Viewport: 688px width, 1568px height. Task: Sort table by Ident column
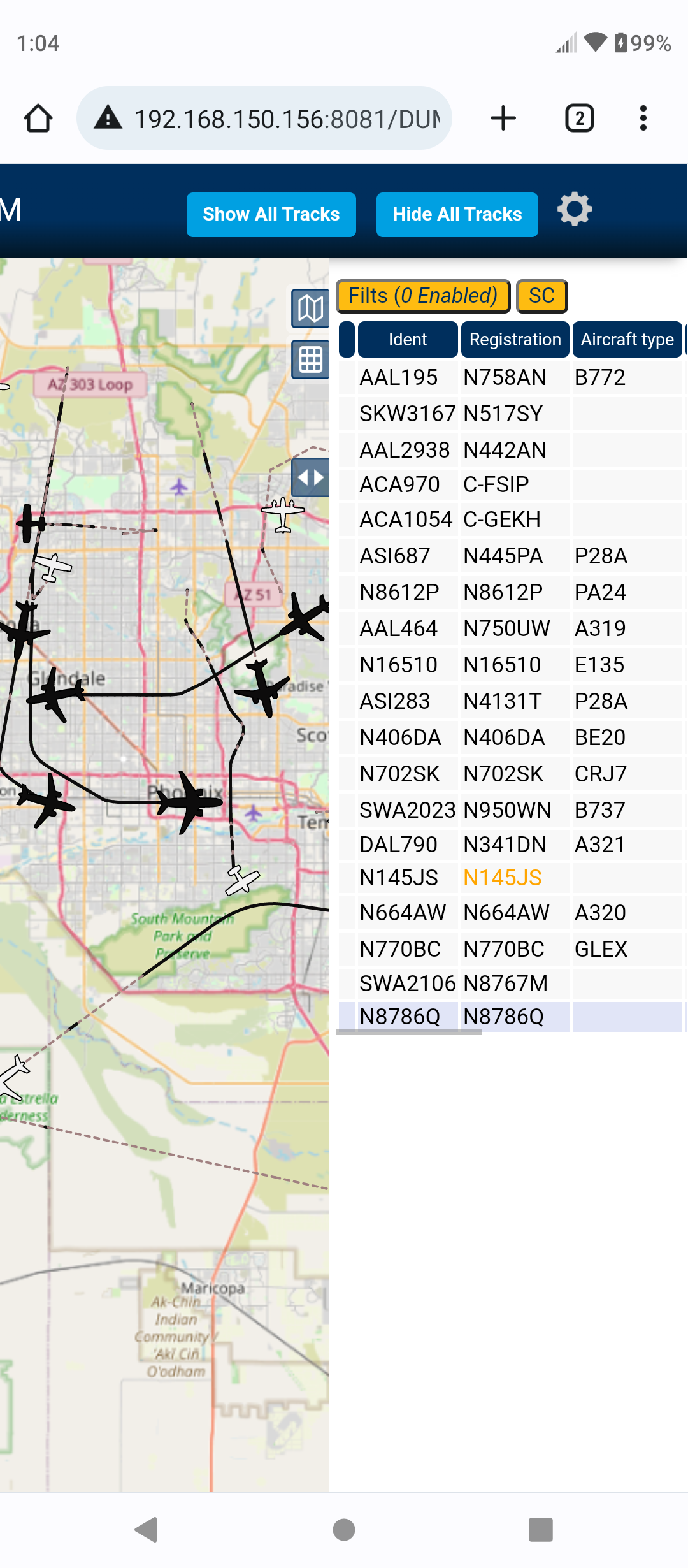[408, 339]
